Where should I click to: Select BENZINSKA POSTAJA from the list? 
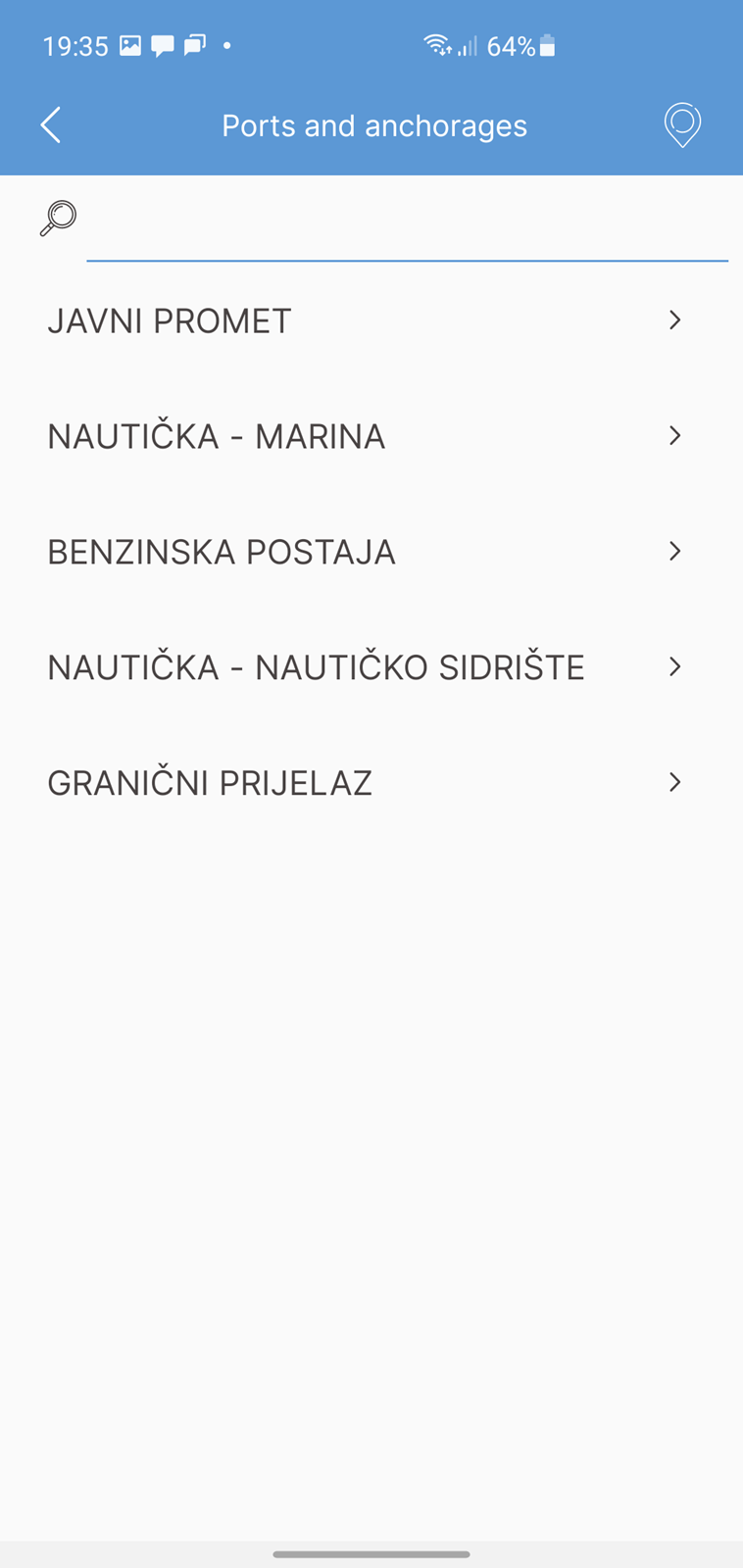371,552
